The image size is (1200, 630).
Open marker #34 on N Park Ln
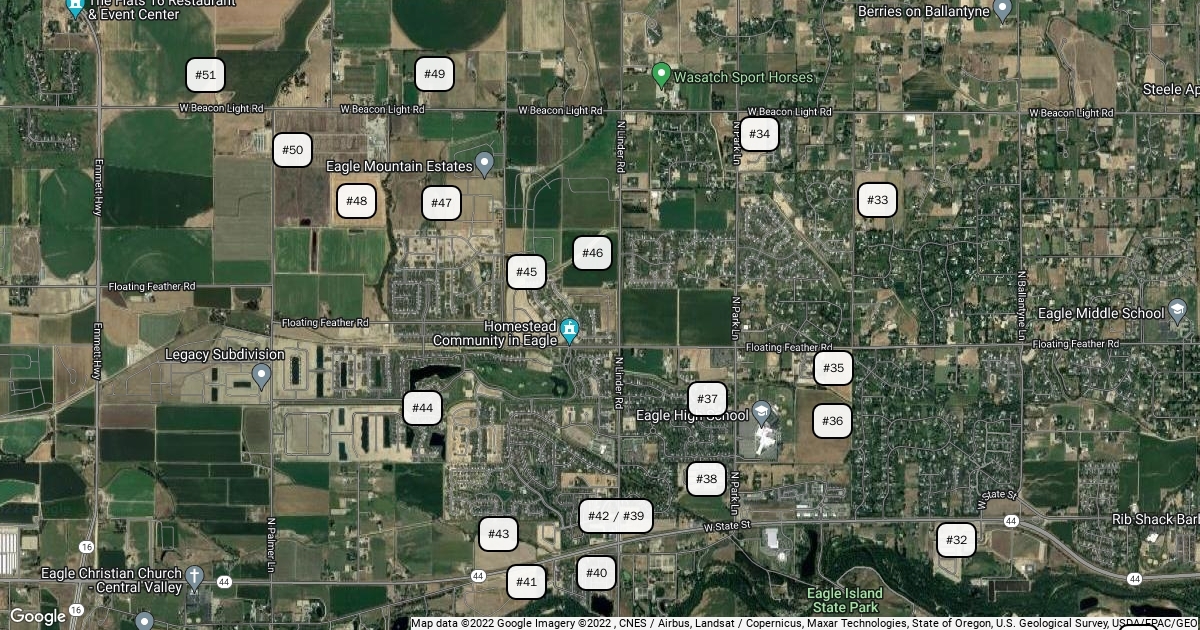759,133
